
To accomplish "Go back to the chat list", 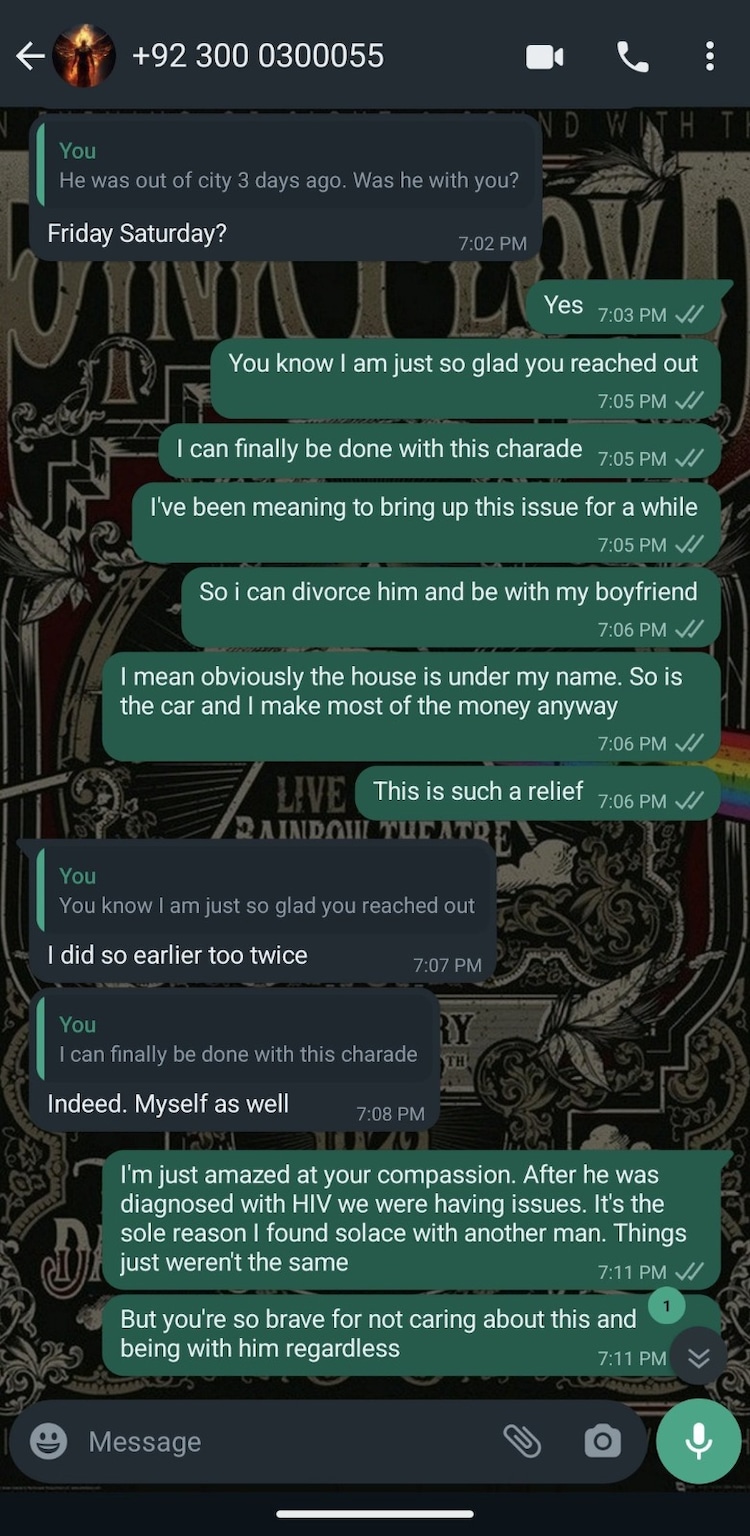I will tap(29, 56).
